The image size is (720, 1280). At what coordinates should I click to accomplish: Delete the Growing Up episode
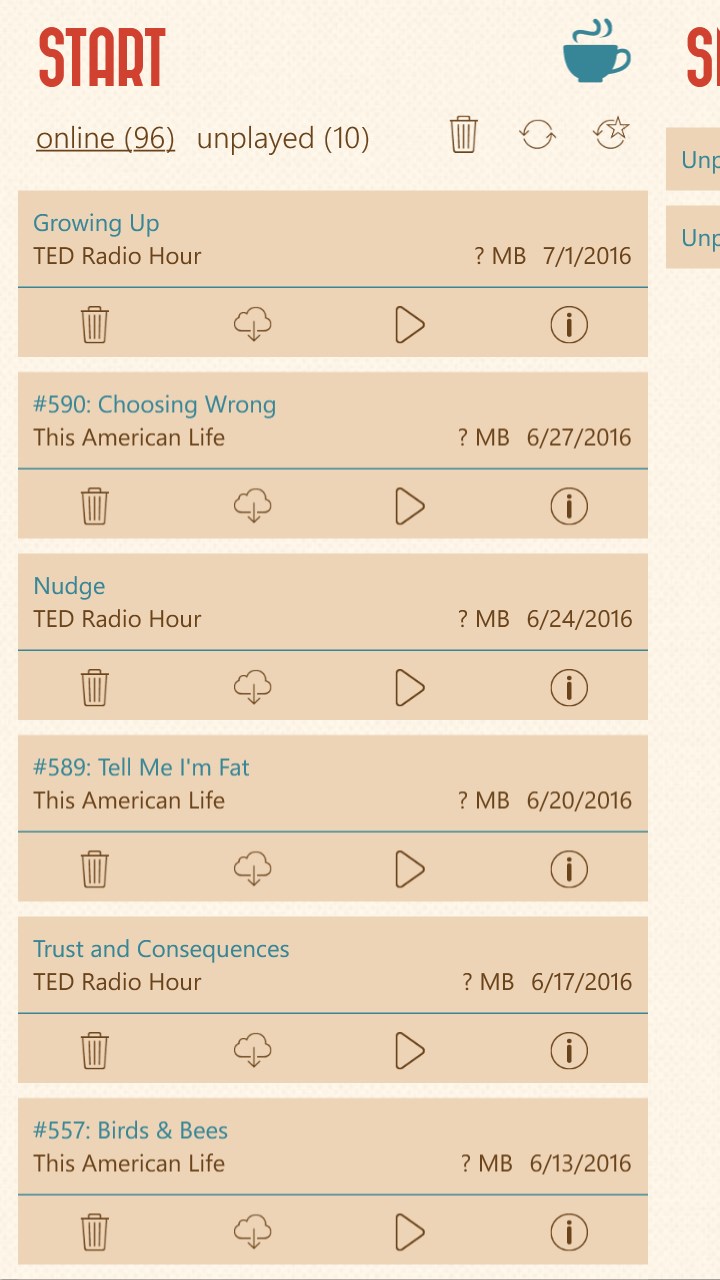click(95, 324)
